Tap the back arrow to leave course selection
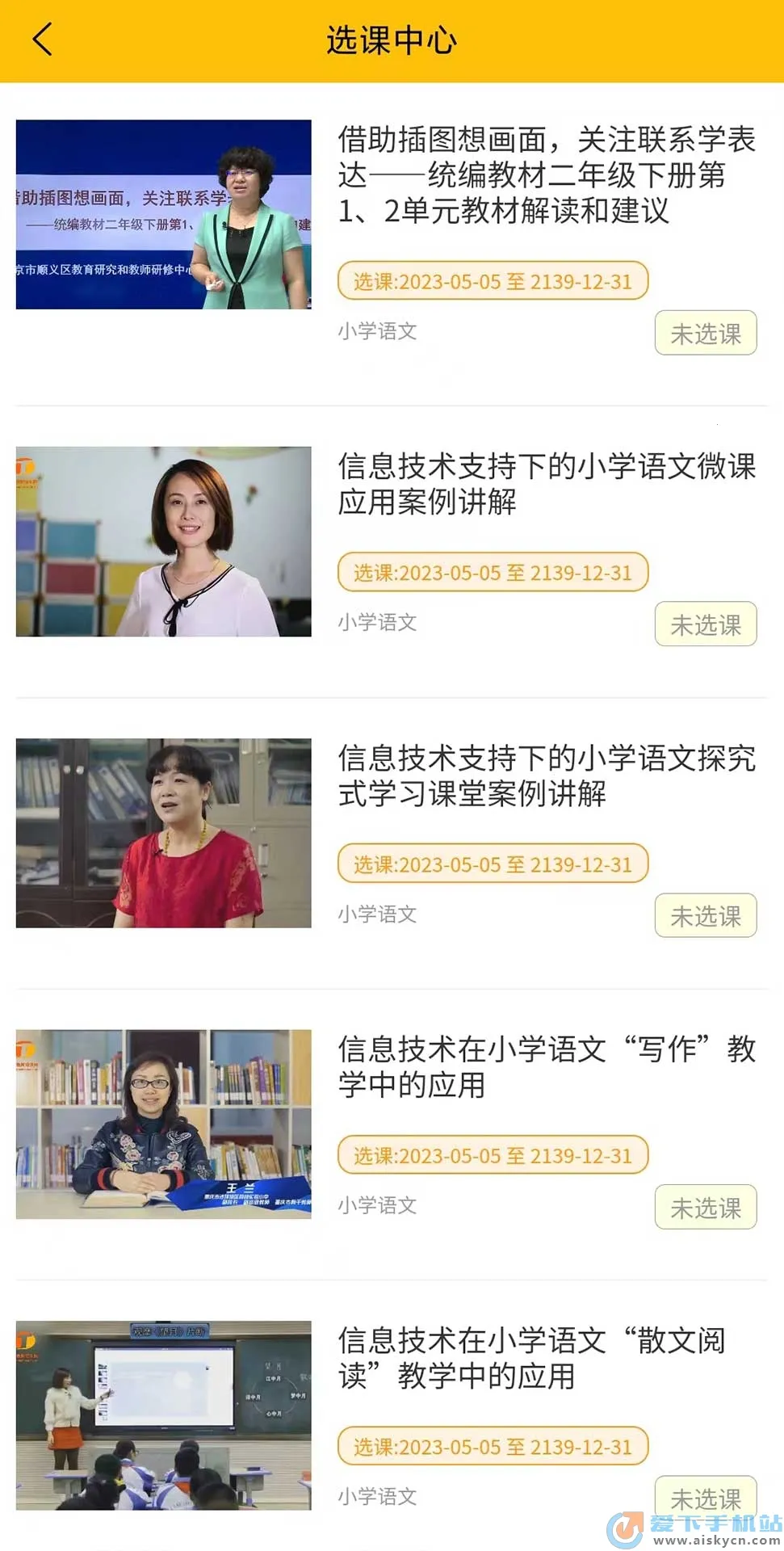This screenshot has width=784, height=1551. pyautogui.click(x=43, y=38)
